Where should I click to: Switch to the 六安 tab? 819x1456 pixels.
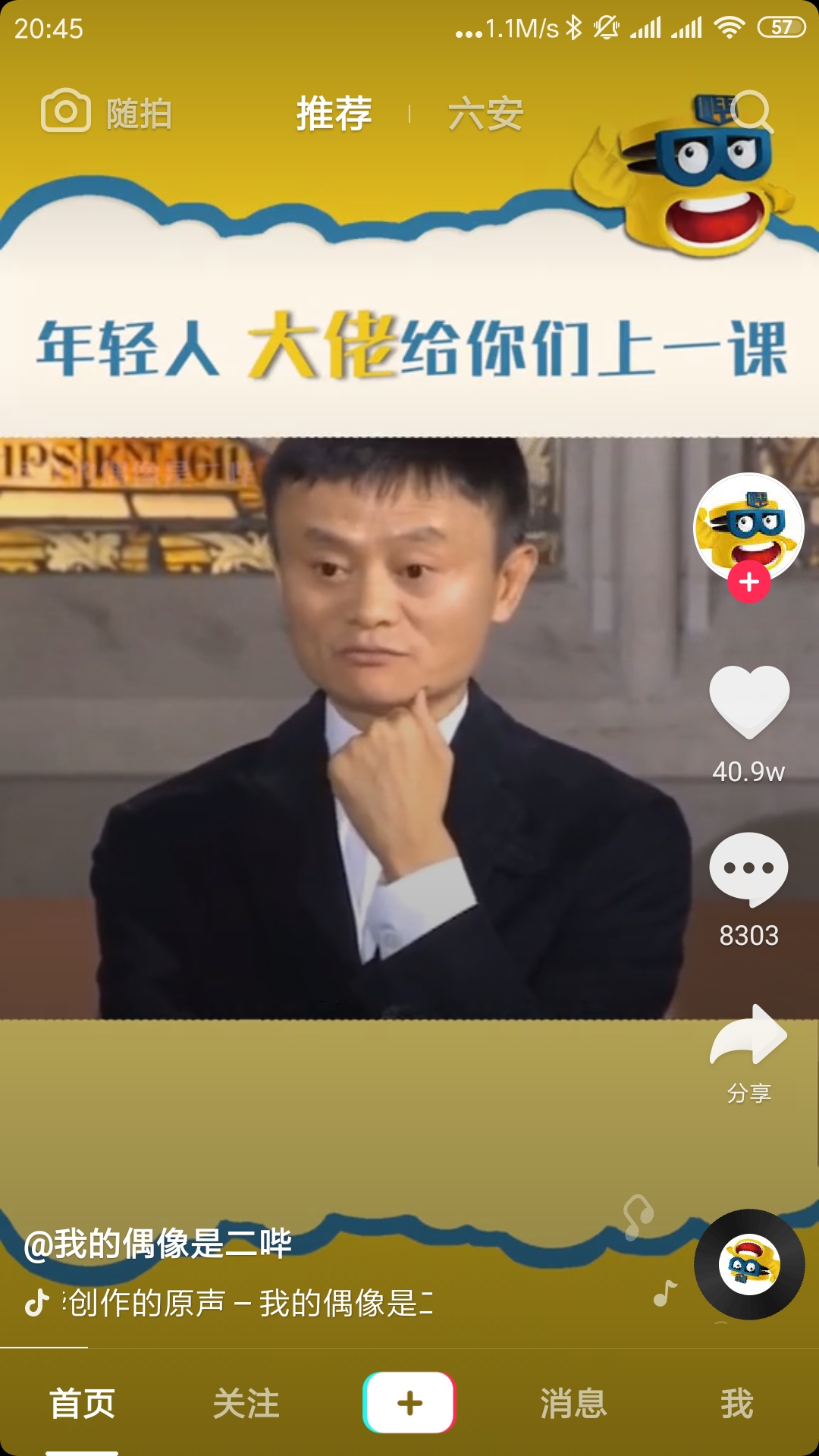coord(485,114)
